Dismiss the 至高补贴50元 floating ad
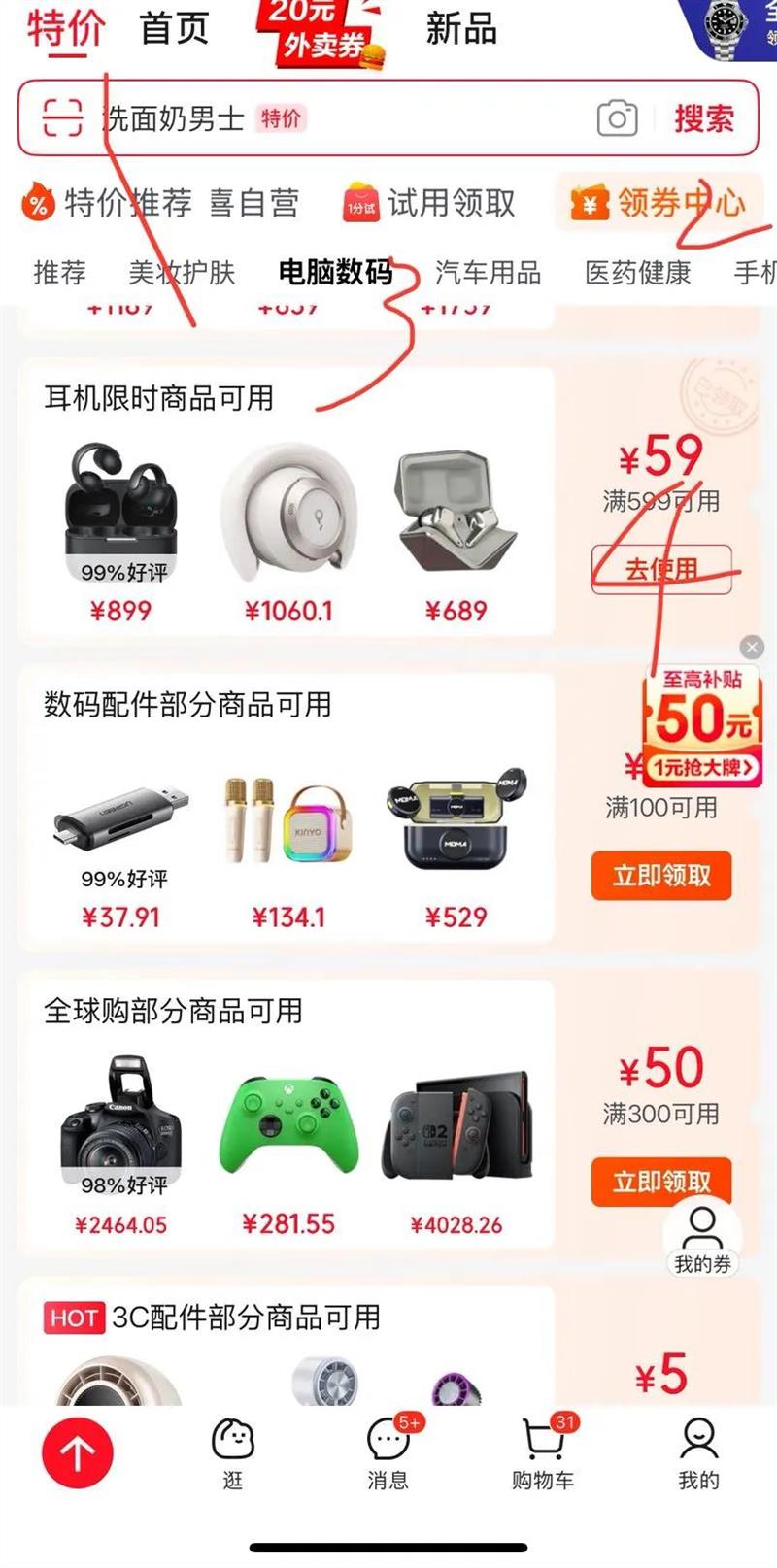Screen dimensions: 777x1568 click(x=752, y=647)
